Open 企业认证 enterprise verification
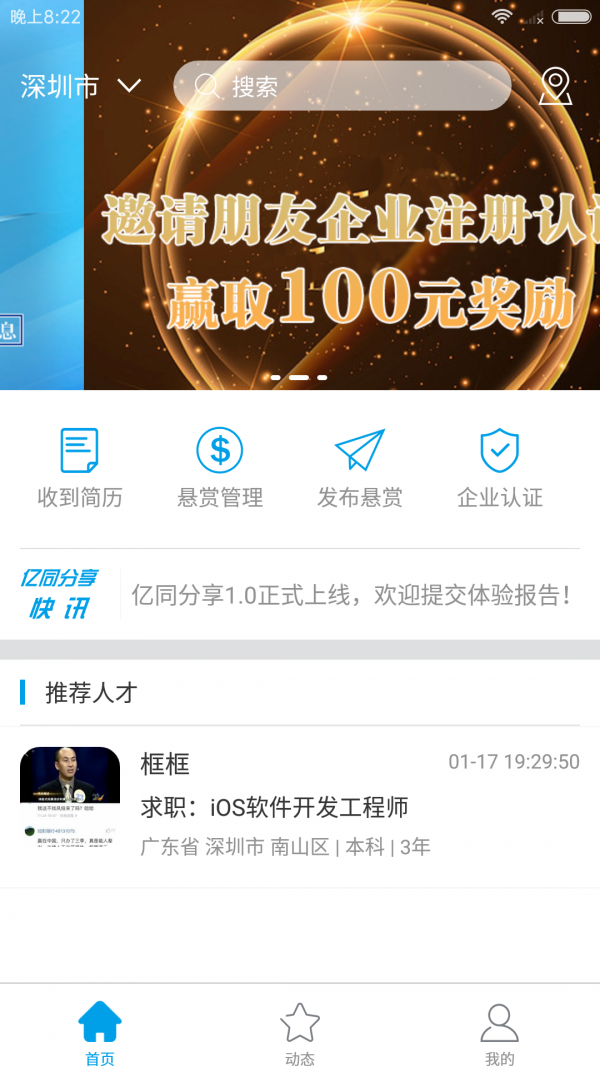 [x=500, y=466]
